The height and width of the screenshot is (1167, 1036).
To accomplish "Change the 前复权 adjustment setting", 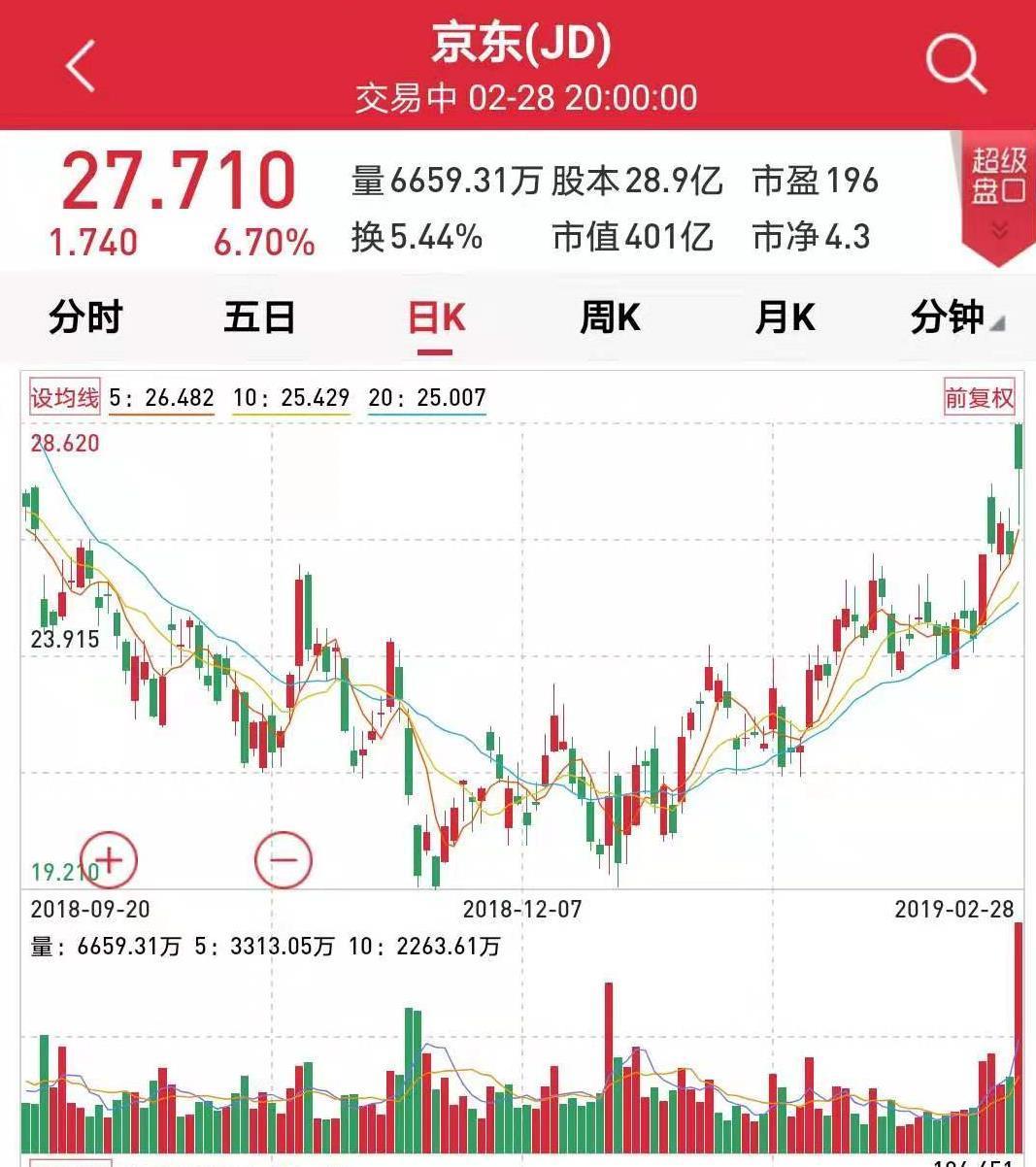I will point(979,397).
